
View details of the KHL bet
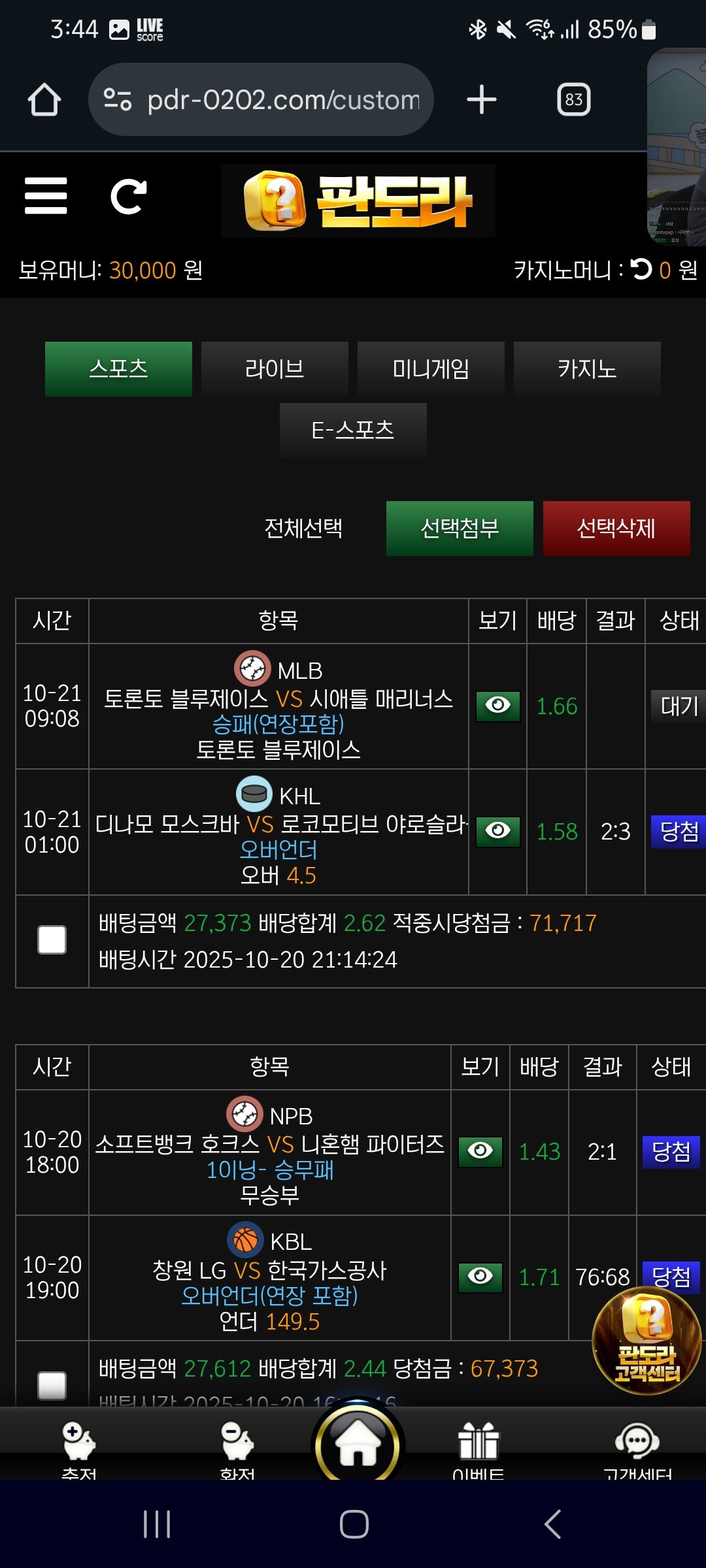click(497, 831)
